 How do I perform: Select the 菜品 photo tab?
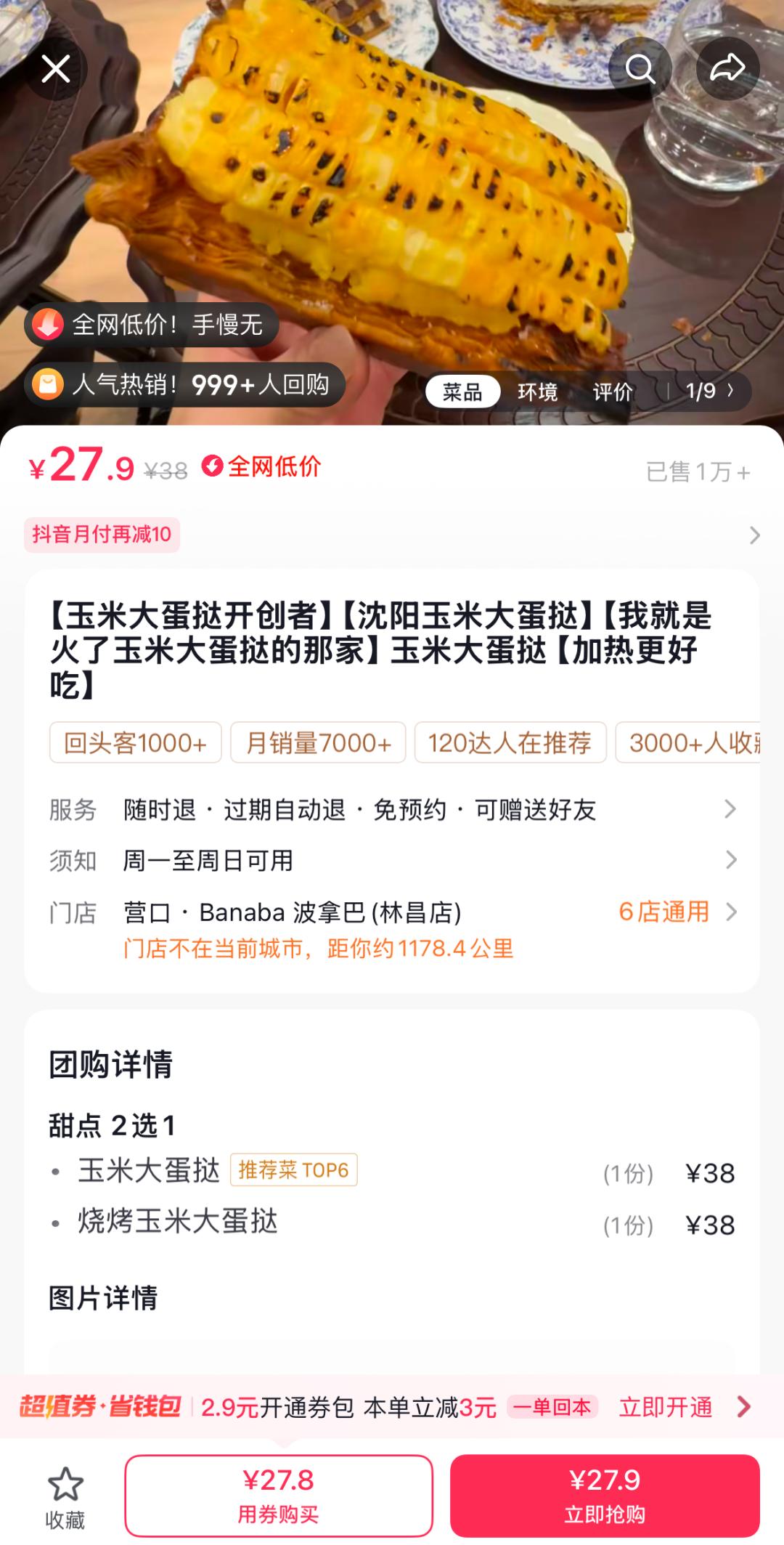[x=462, y=392]
